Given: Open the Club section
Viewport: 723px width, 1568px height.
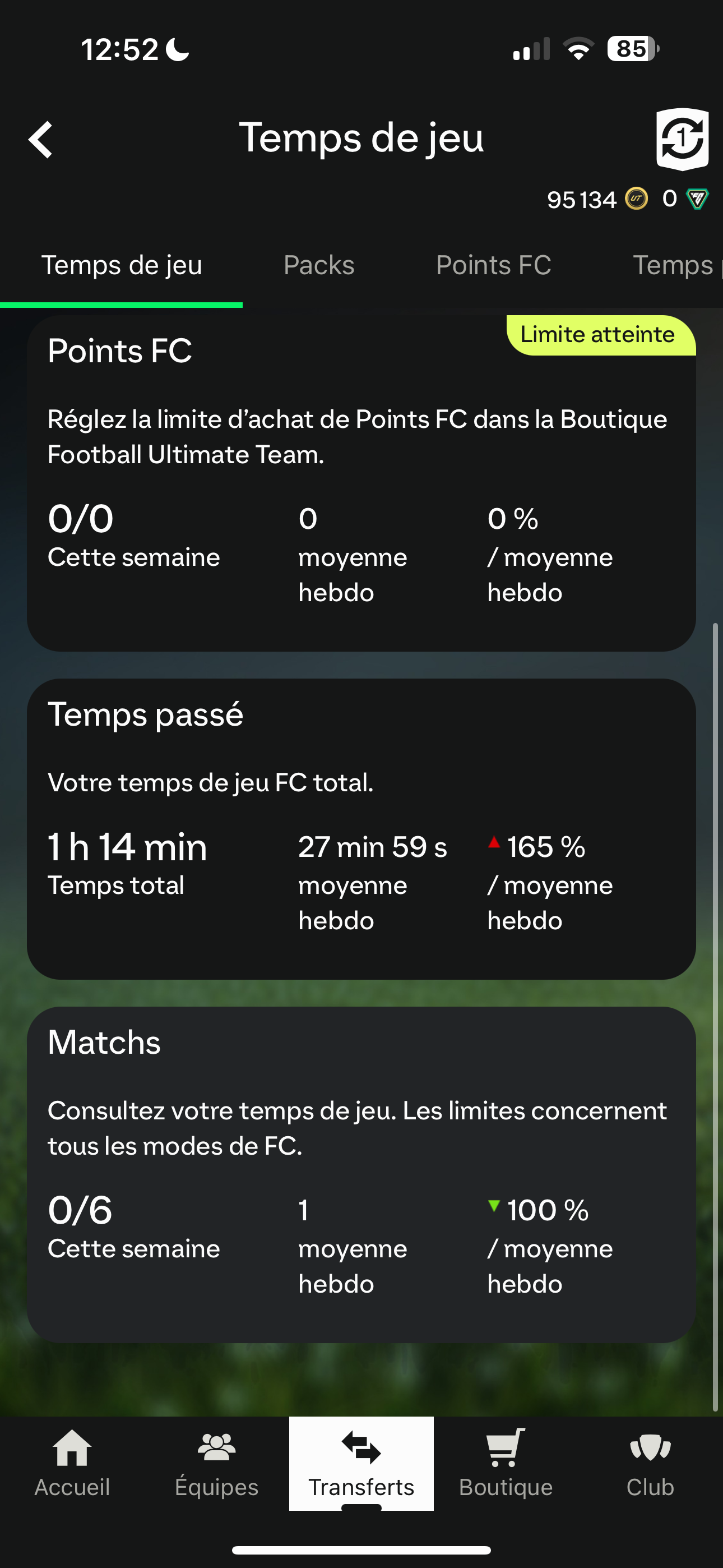Looking at the screenshot, I should pos(650,1463).
